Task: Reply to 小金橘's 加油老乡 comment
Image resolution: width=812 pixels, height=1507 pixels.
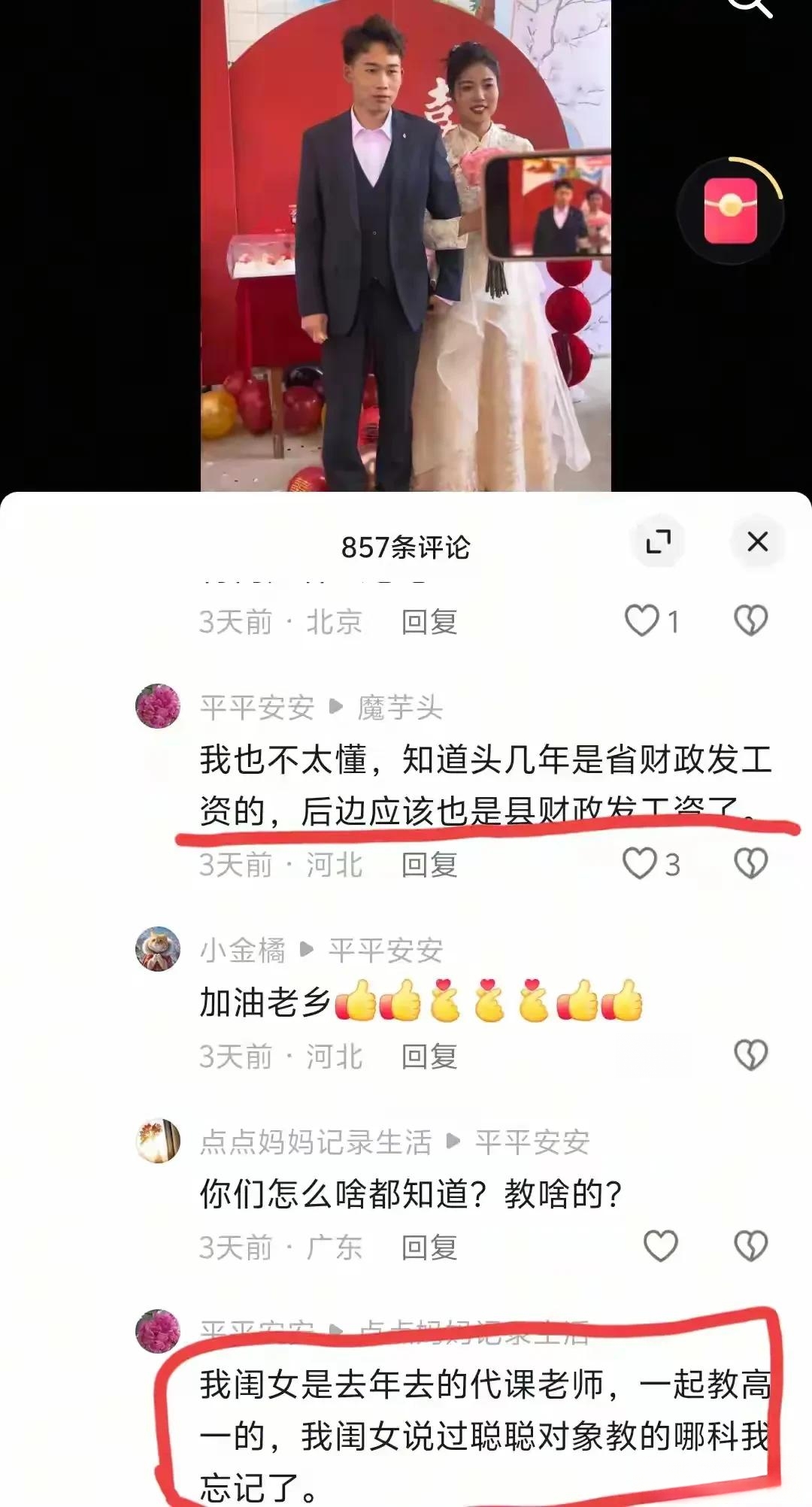Action: coord(429,1057)
